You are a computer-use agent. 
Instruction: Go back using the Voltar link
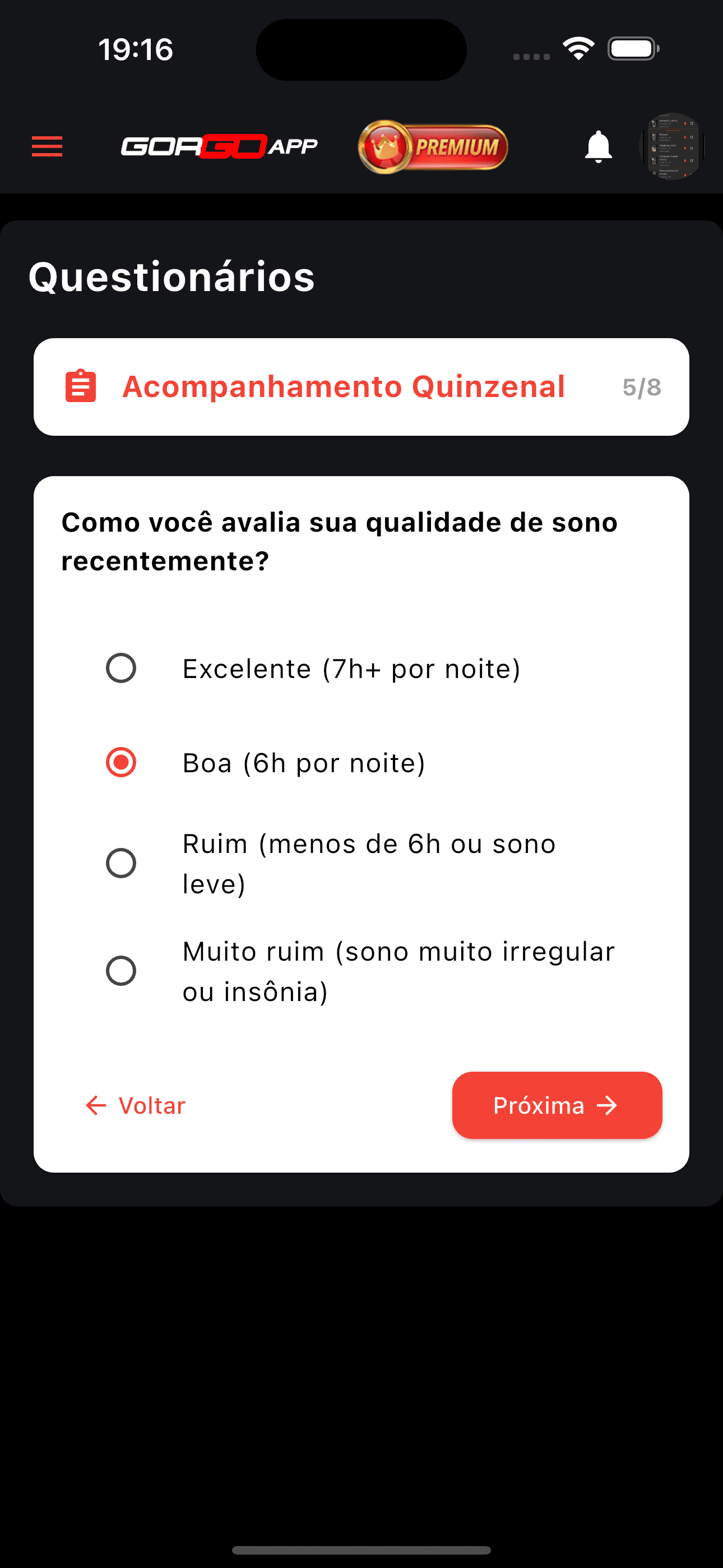[135, 1105]
